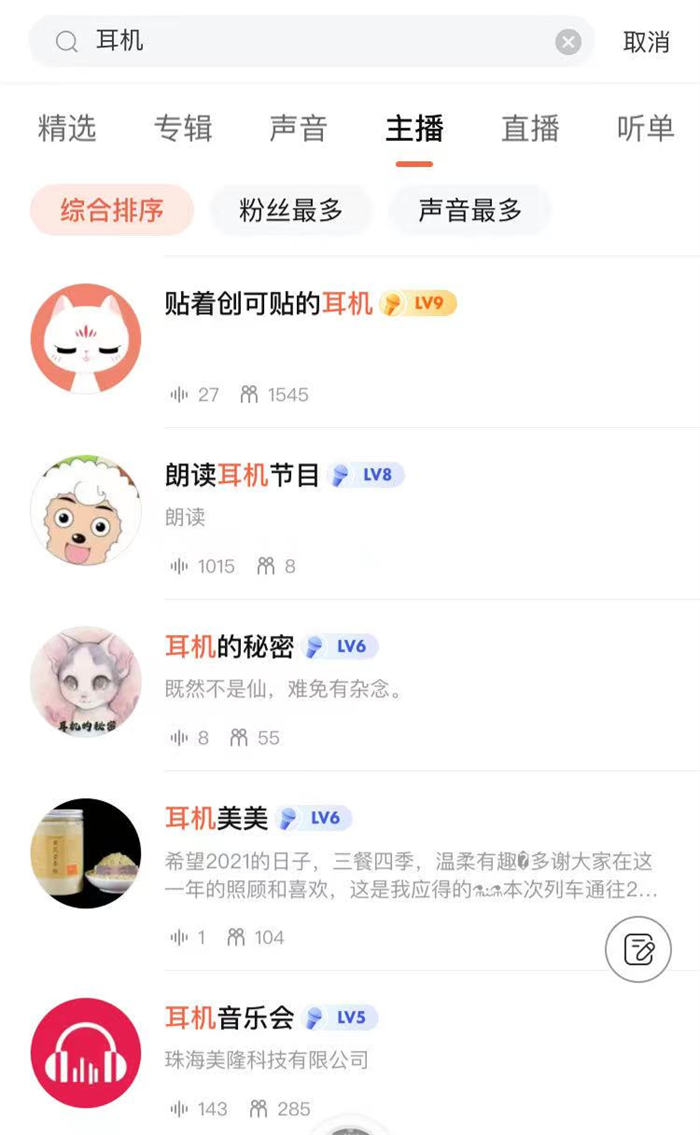Image resolution: width=700 pixels, height=1135 pixels.
Task: Select the 主播 tab
Action: 414,128
